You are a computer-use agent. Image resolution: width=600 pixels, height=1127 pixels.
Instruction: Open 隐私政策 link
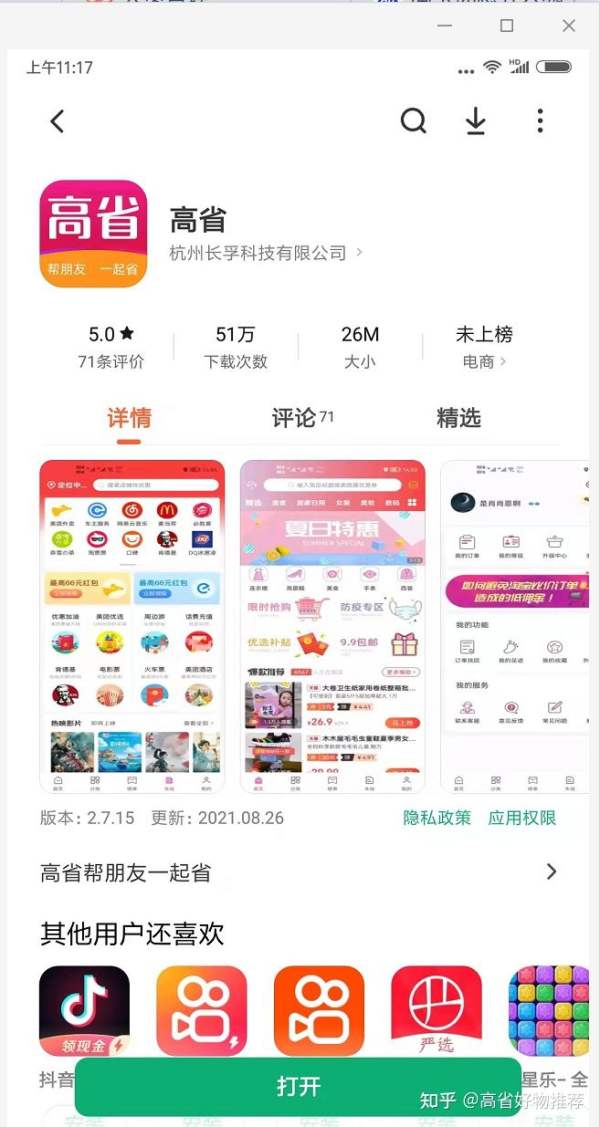click(x=437, y=817)
